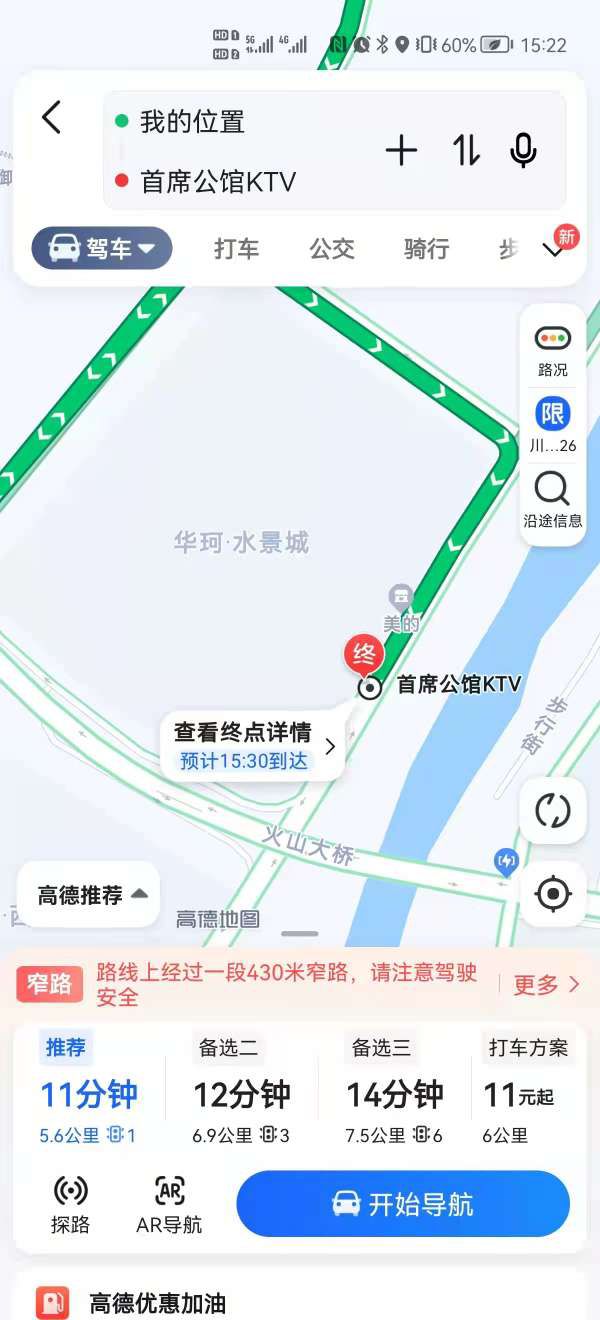Screen dimensions: 600x1320
Task: Open the 驾车 mode dropdown
Action: click(x=102, y=249)
